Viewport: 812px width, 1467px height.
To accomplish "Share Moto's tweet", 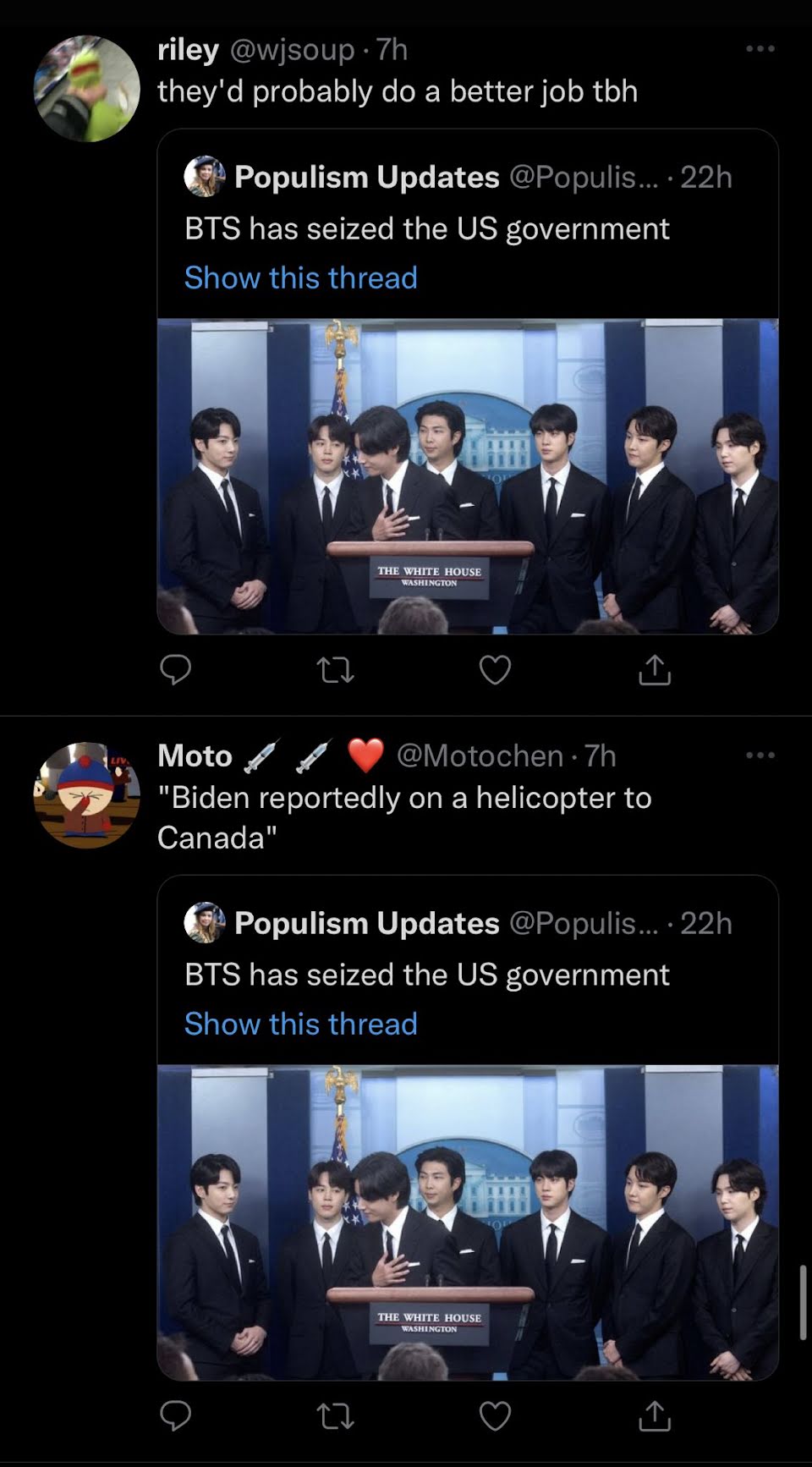I will (x=654, y=1415).
